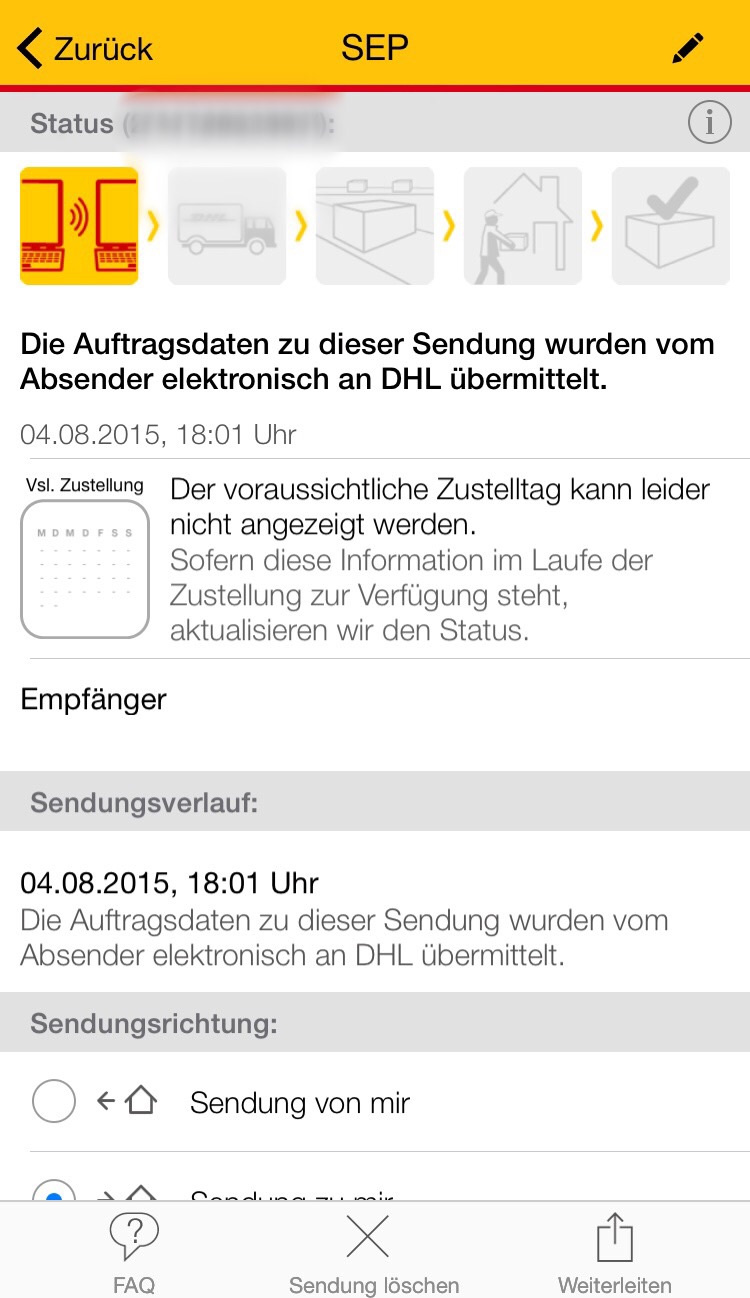Viewport: 750px width, 1298px height.
Task: Edit the shipment name with the pencil icon
Action: point(688,48)
